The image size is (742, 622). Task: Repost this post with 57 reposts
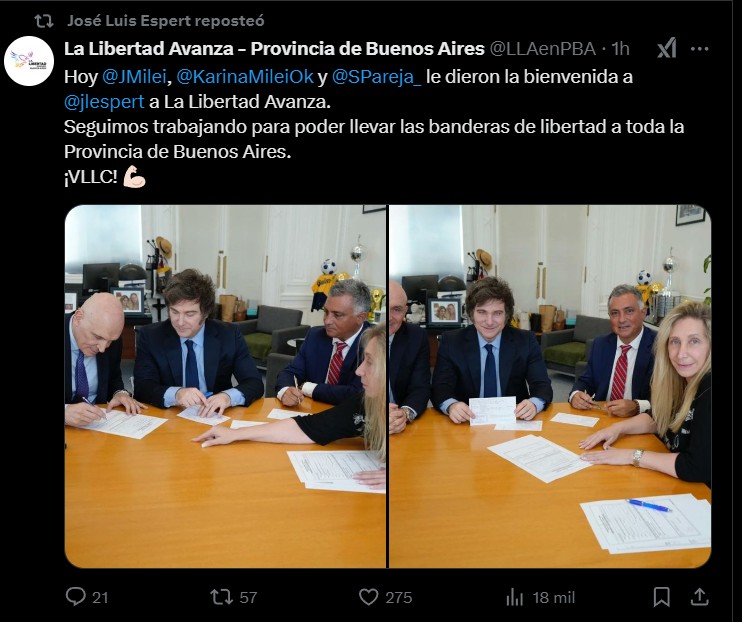click(x=220, y=597)
